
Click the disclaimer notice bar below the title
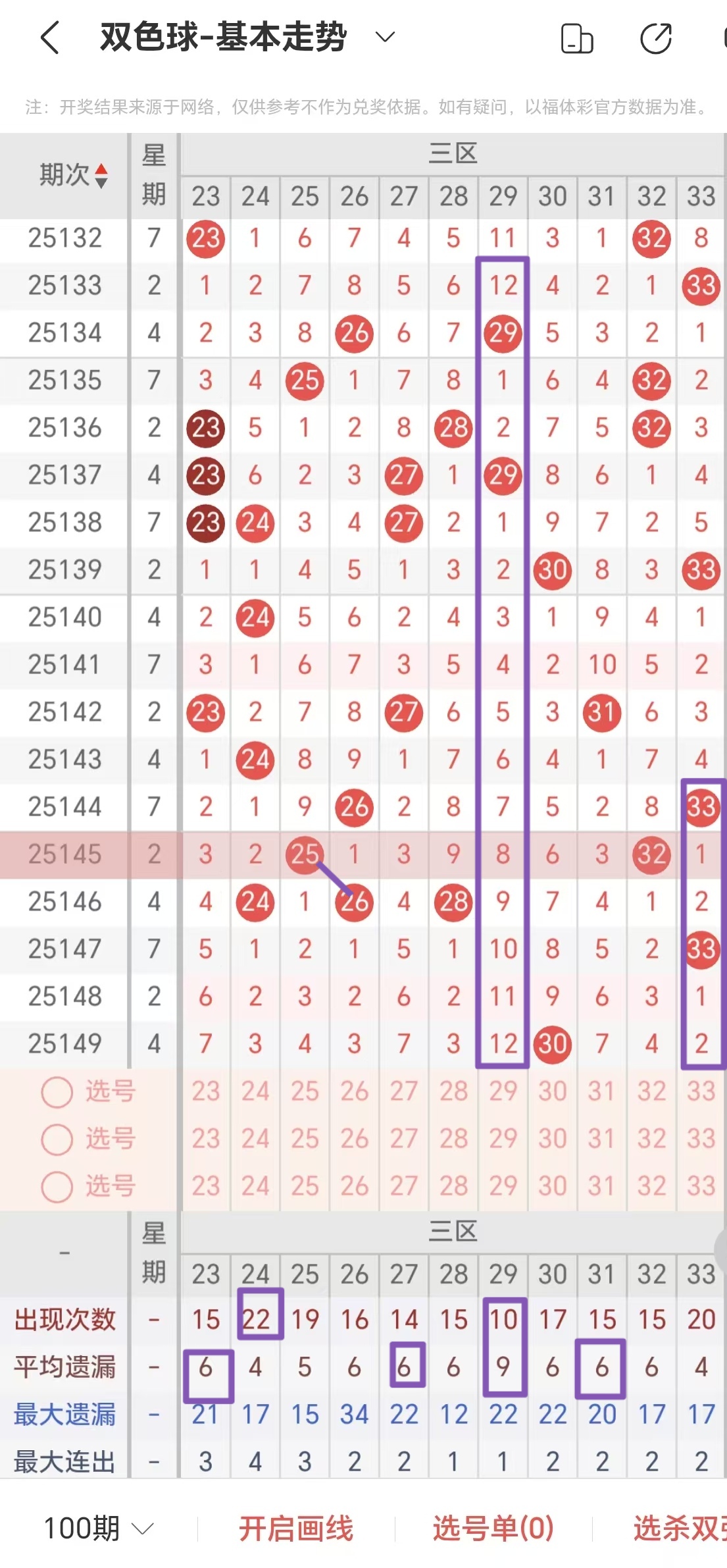(x=363, y=104)
